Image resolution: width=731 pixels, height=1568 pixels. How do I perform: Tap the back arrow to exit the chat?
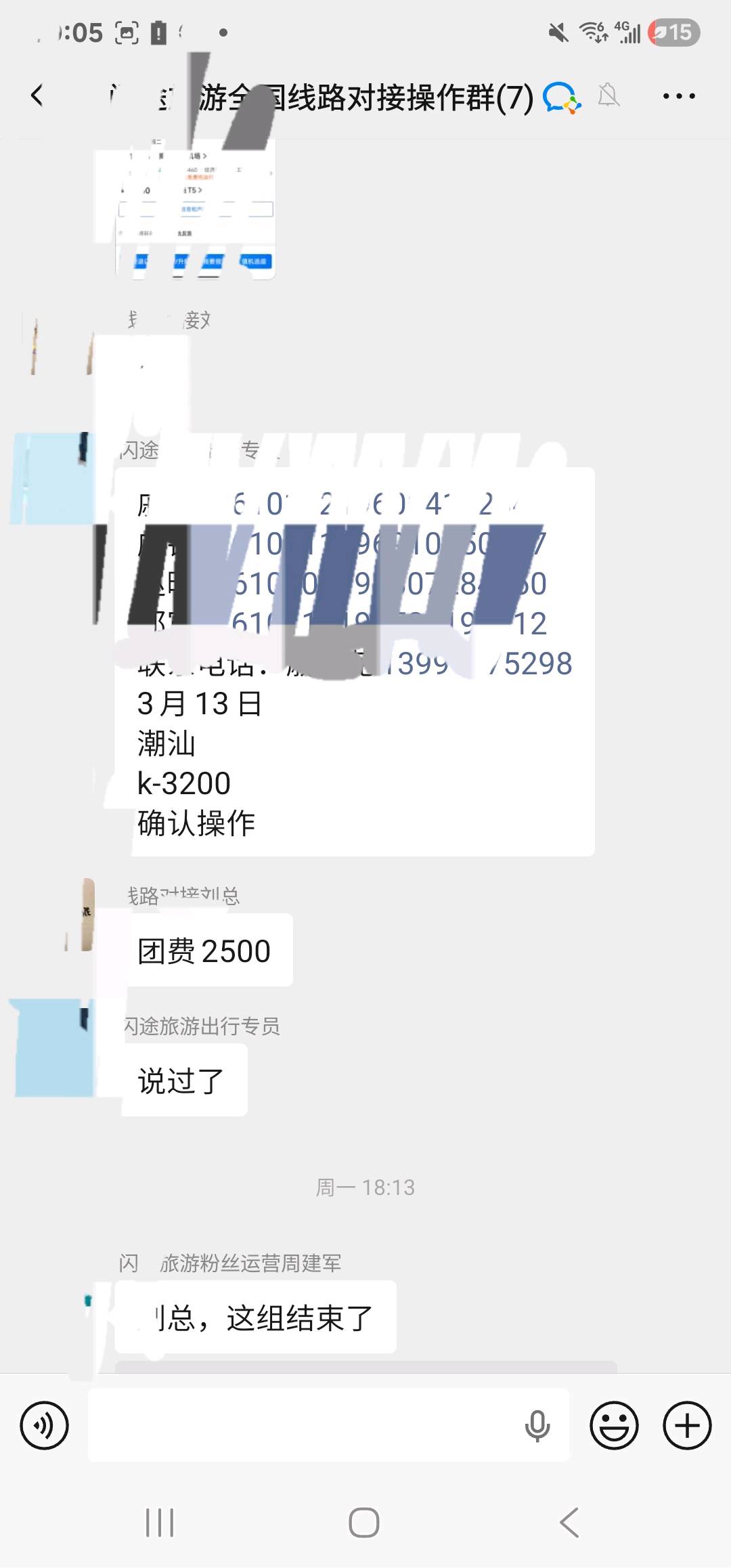tap(37, 95)
